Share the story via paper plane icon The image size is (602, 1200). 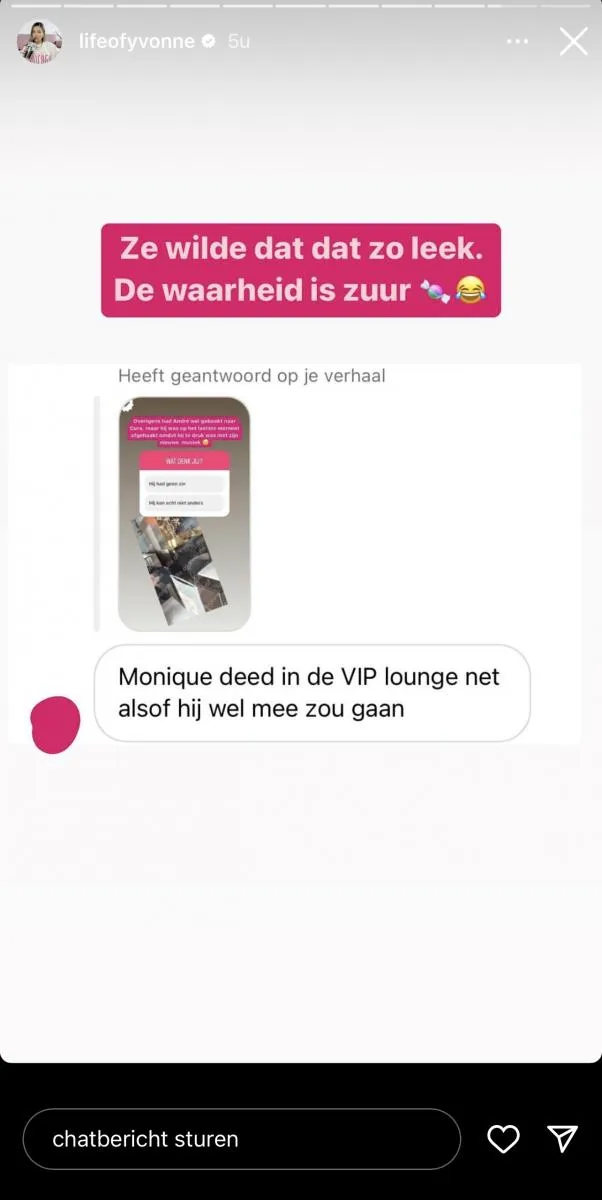[x=563, y=1138]
